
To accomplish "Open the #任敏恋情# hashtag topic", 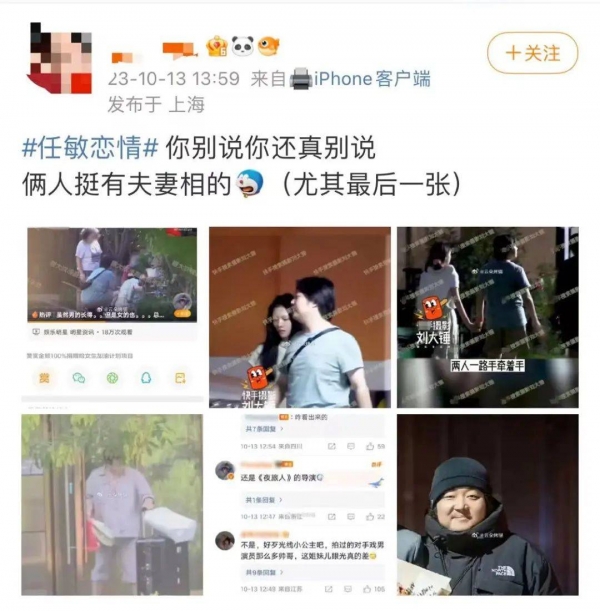I will tap(91, 149).
